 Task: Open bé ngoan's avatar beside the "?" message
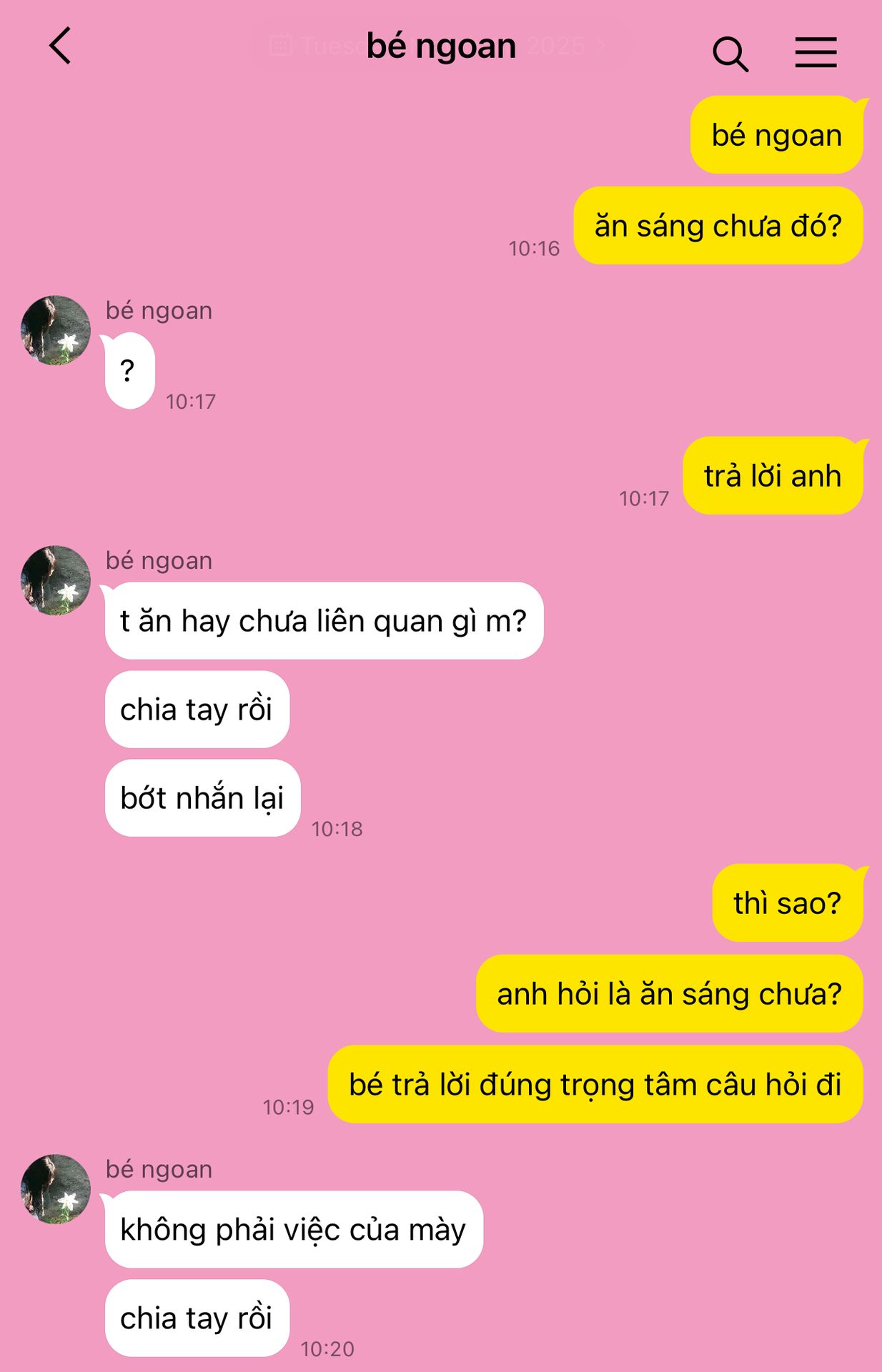pos(56,330)
